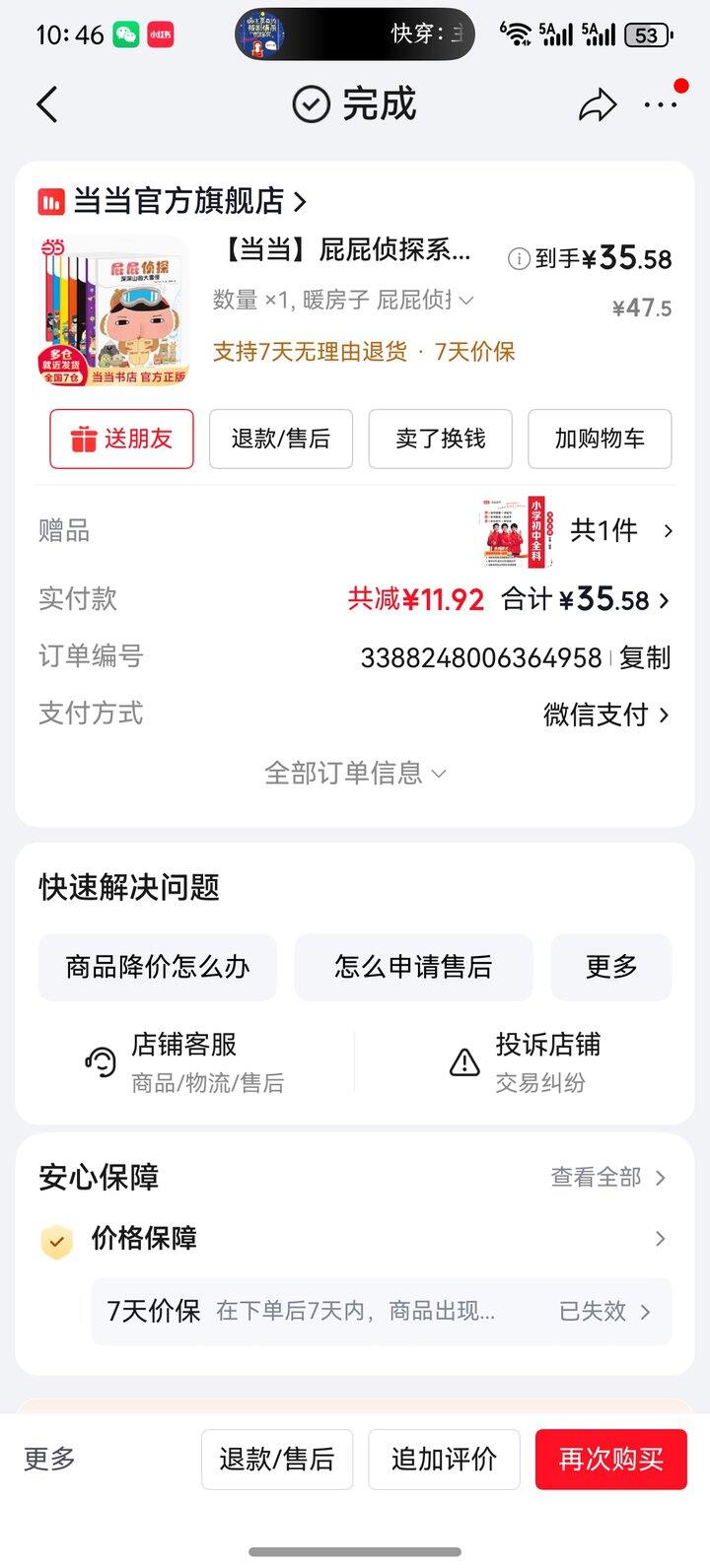Tap 卖了换钱 to resell the item
Viewport: 710px width, 1568px height.
440,439
